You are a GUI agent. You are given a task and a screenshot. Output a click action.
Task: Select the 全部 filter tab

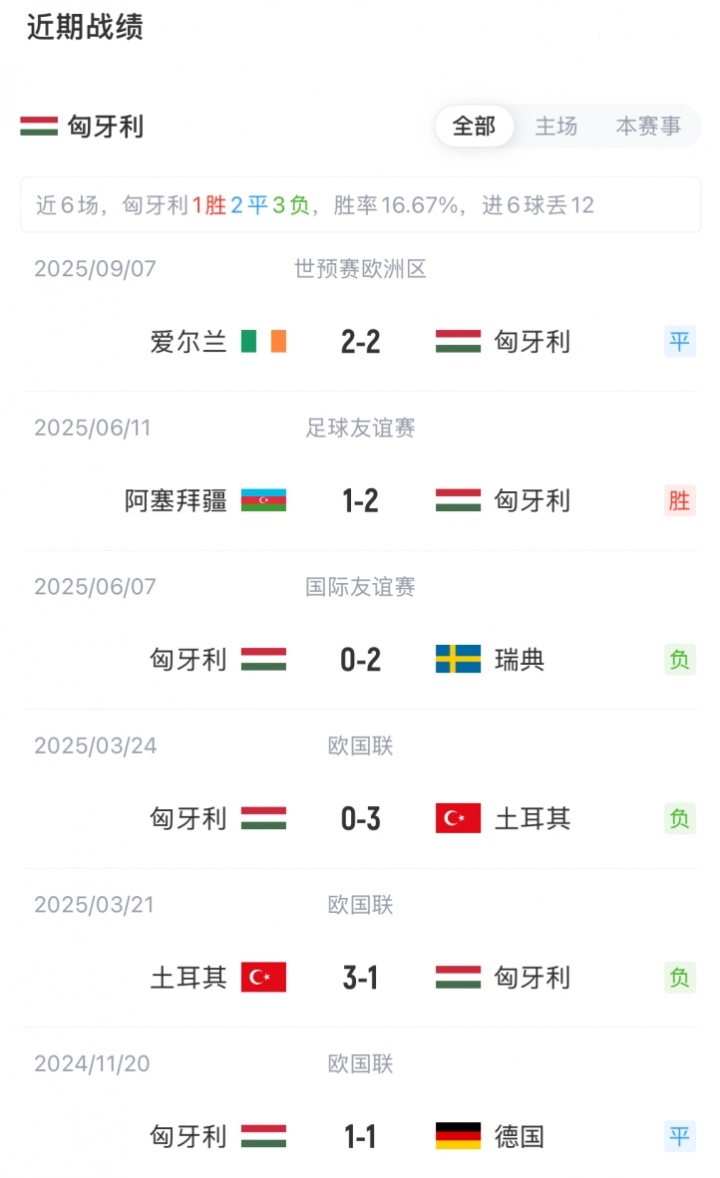click(474, 127)
